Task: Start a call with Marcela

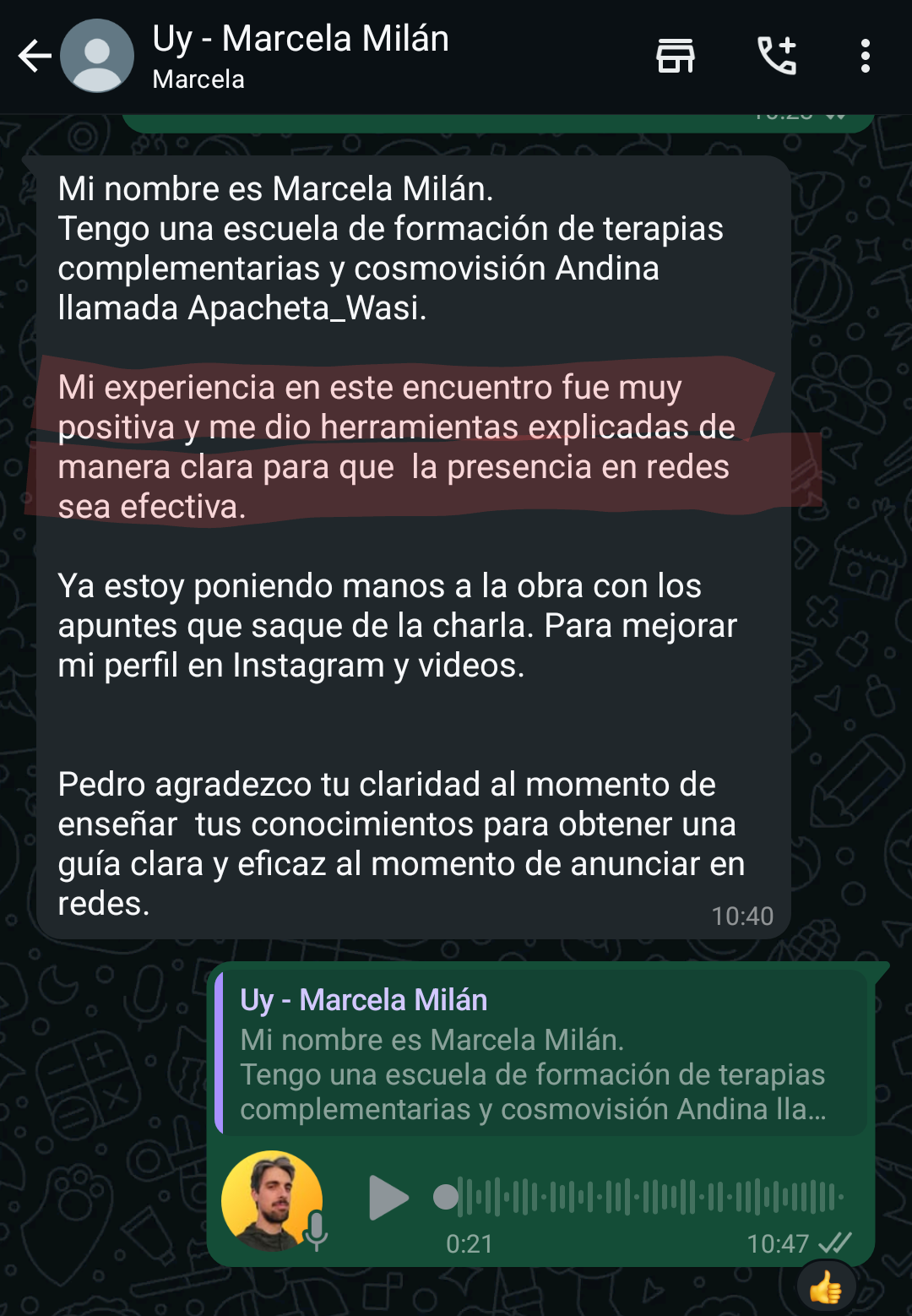Action: (x=777, y=57)
